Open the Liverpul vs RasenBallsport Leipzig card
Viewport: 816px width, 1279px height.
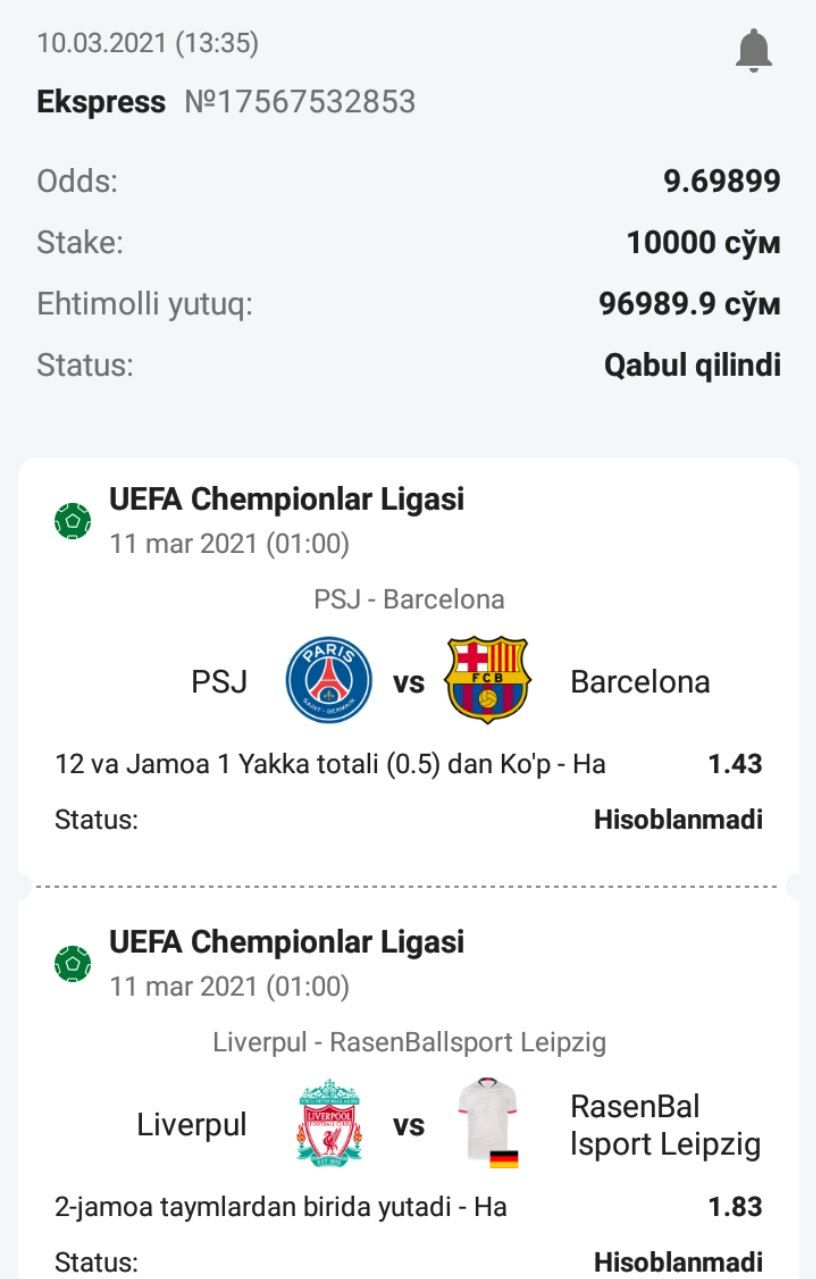click(408, 1124)
